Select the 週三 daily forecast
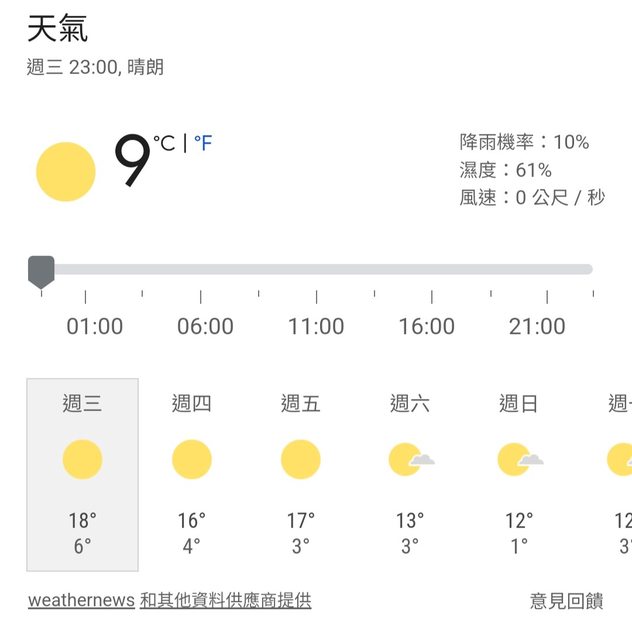The width and height of the screenshot is (632, 640). point(82,474)
